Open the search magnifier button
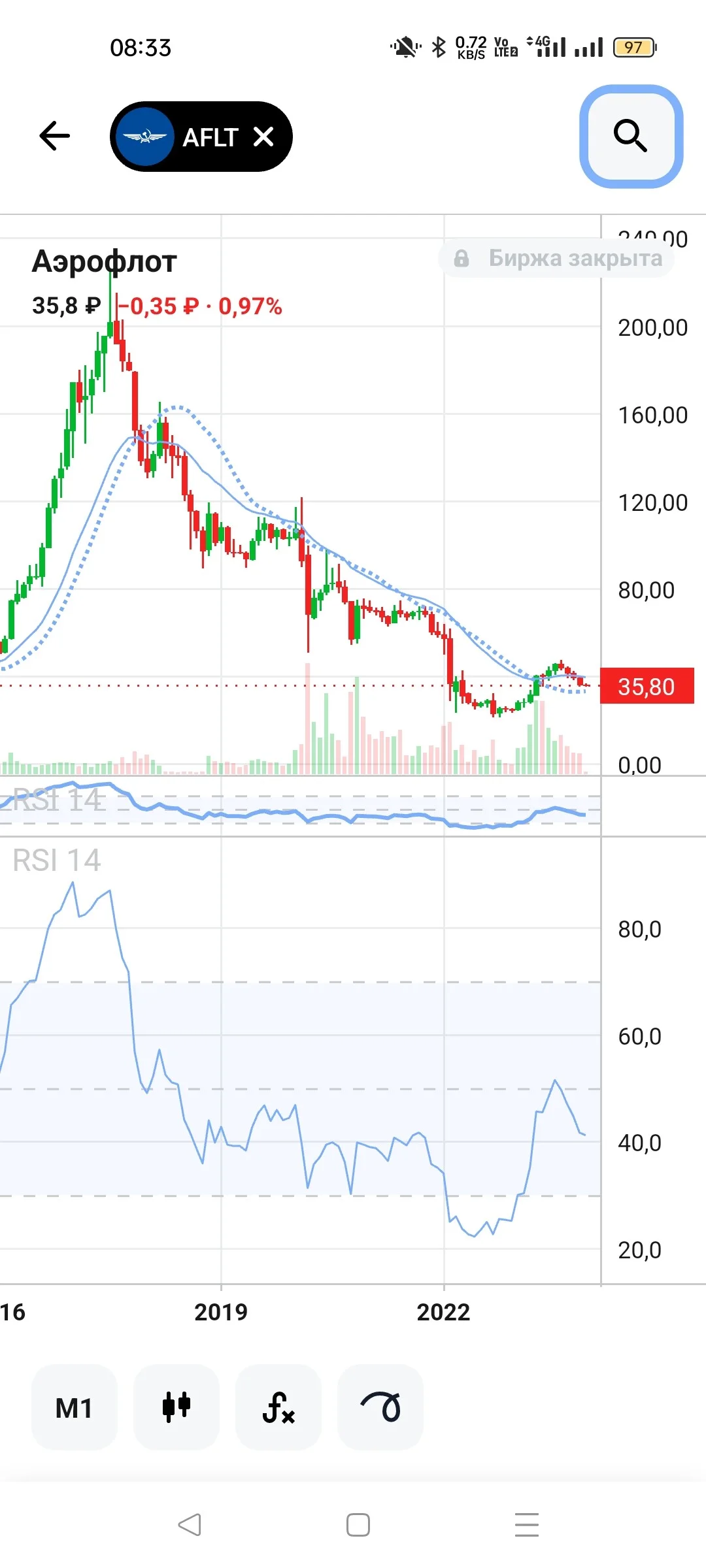 pos(631,136)
